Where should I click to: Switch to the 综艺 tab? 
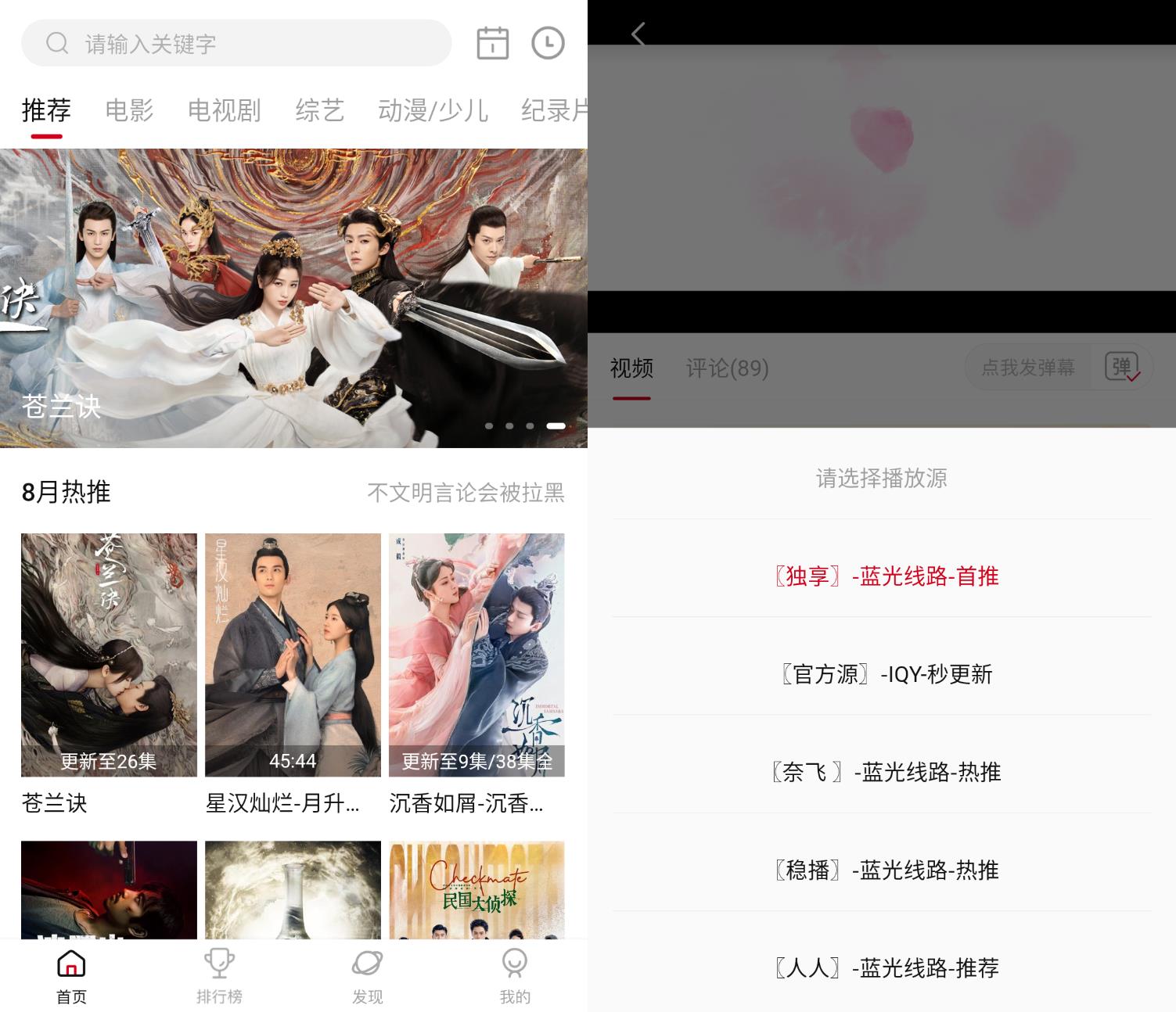click(319, 110)
